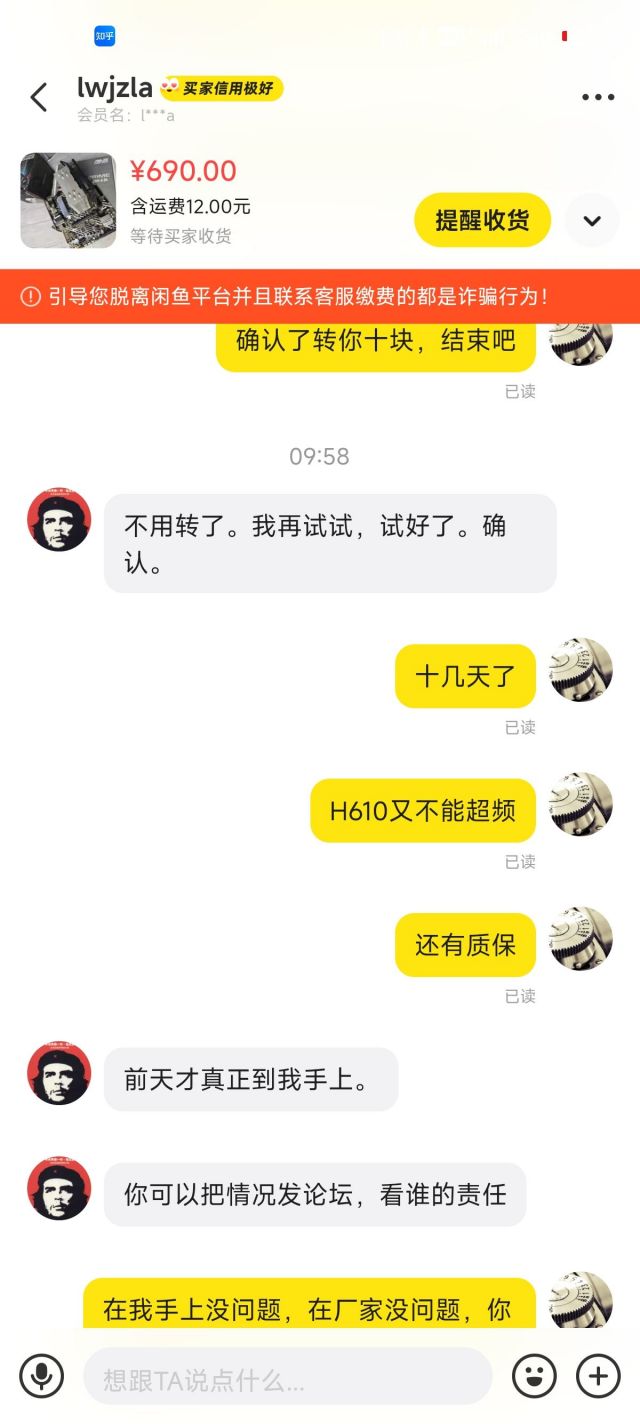Open the ¥690.00 product thumbnail

pyautogui.click(x=68, y=200)
